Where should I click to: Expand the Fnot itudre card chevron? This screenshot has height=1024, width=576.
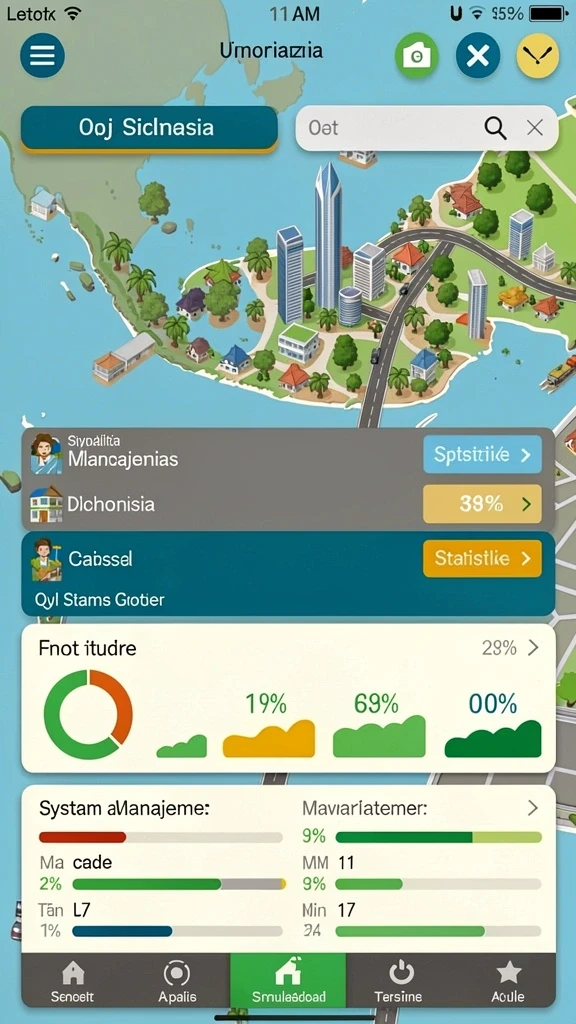[x=534, y=648]
